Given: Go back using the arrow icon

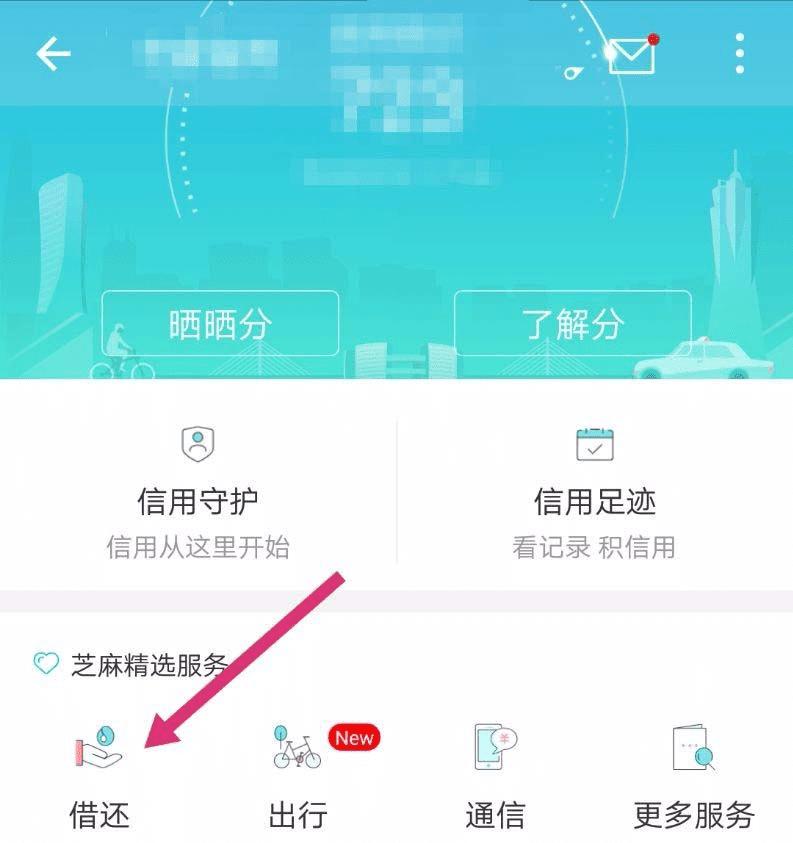Looking at the screenshot, I should 53,54.
